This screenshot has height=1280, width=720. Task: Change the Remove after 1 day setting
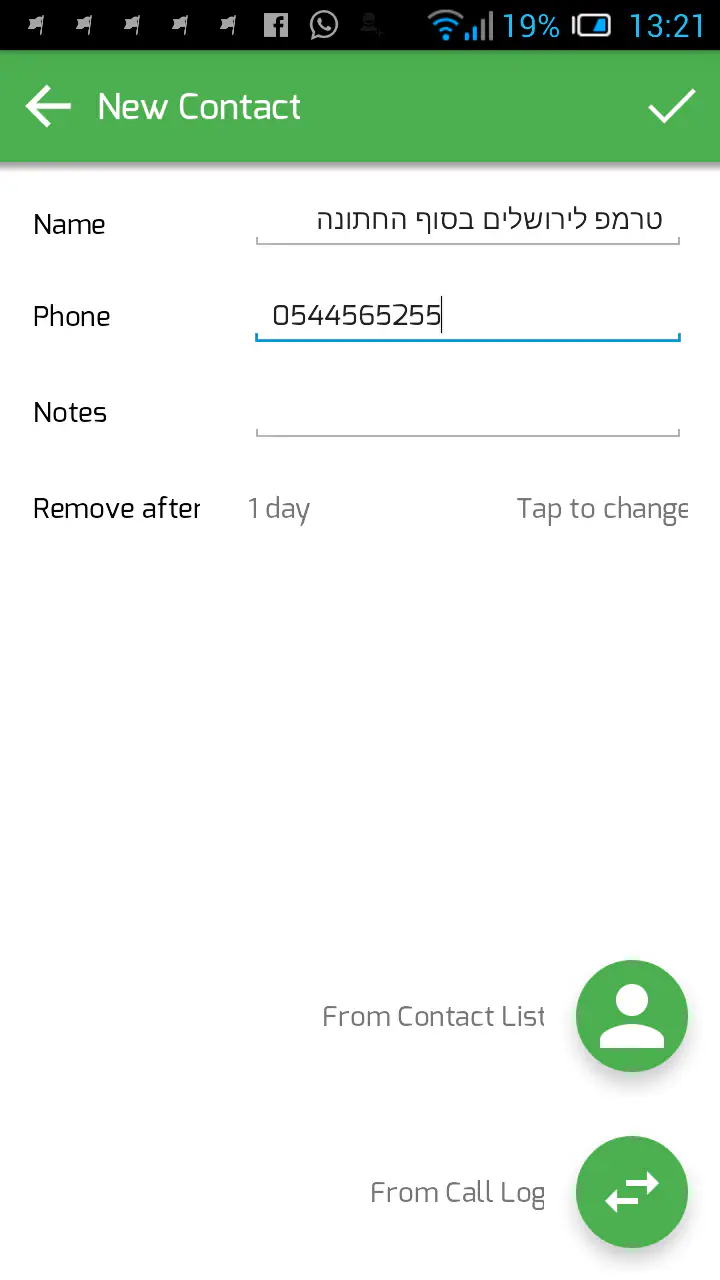(x=360, y=508)
